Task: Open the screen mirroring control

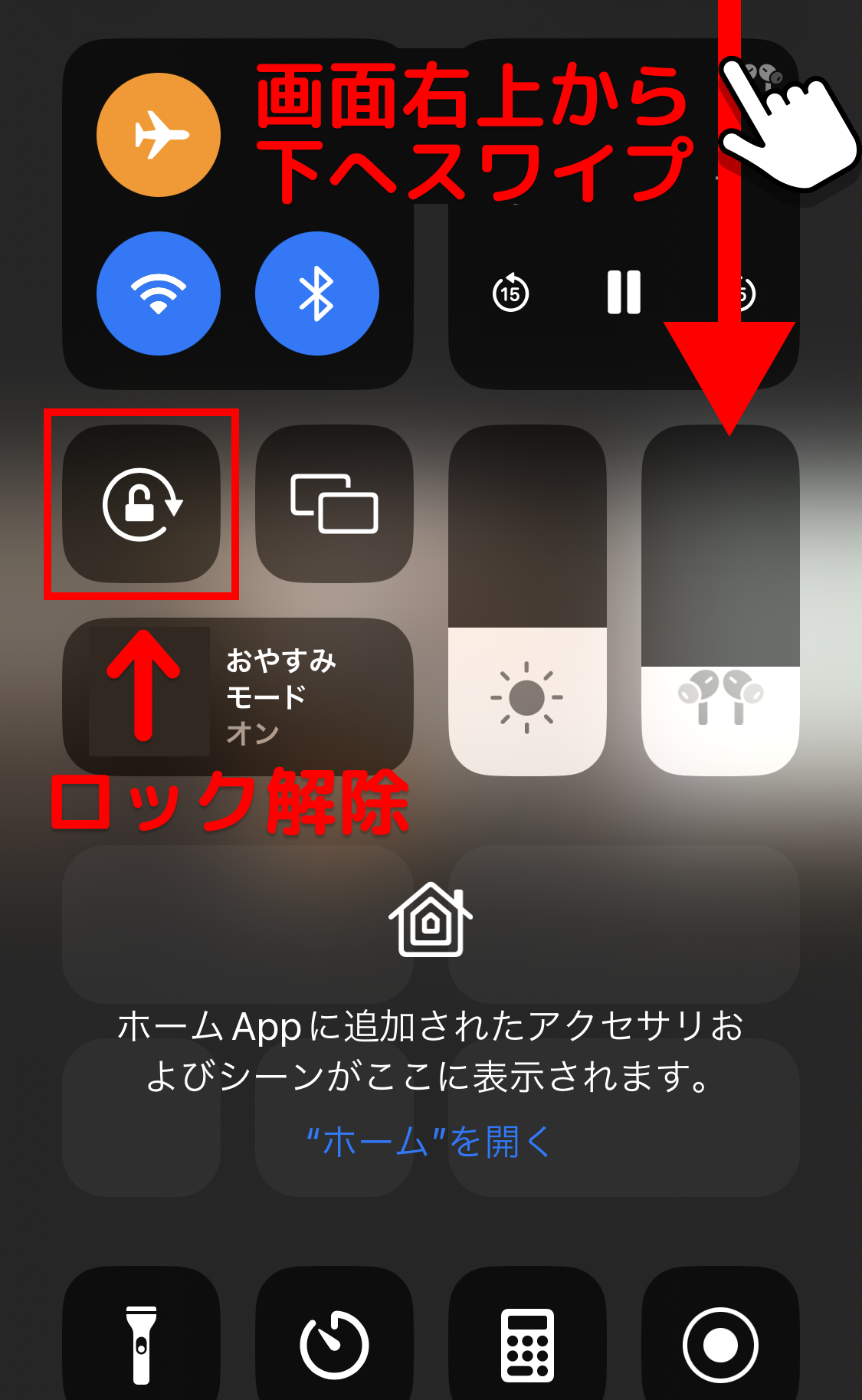Action: (334, 503)
